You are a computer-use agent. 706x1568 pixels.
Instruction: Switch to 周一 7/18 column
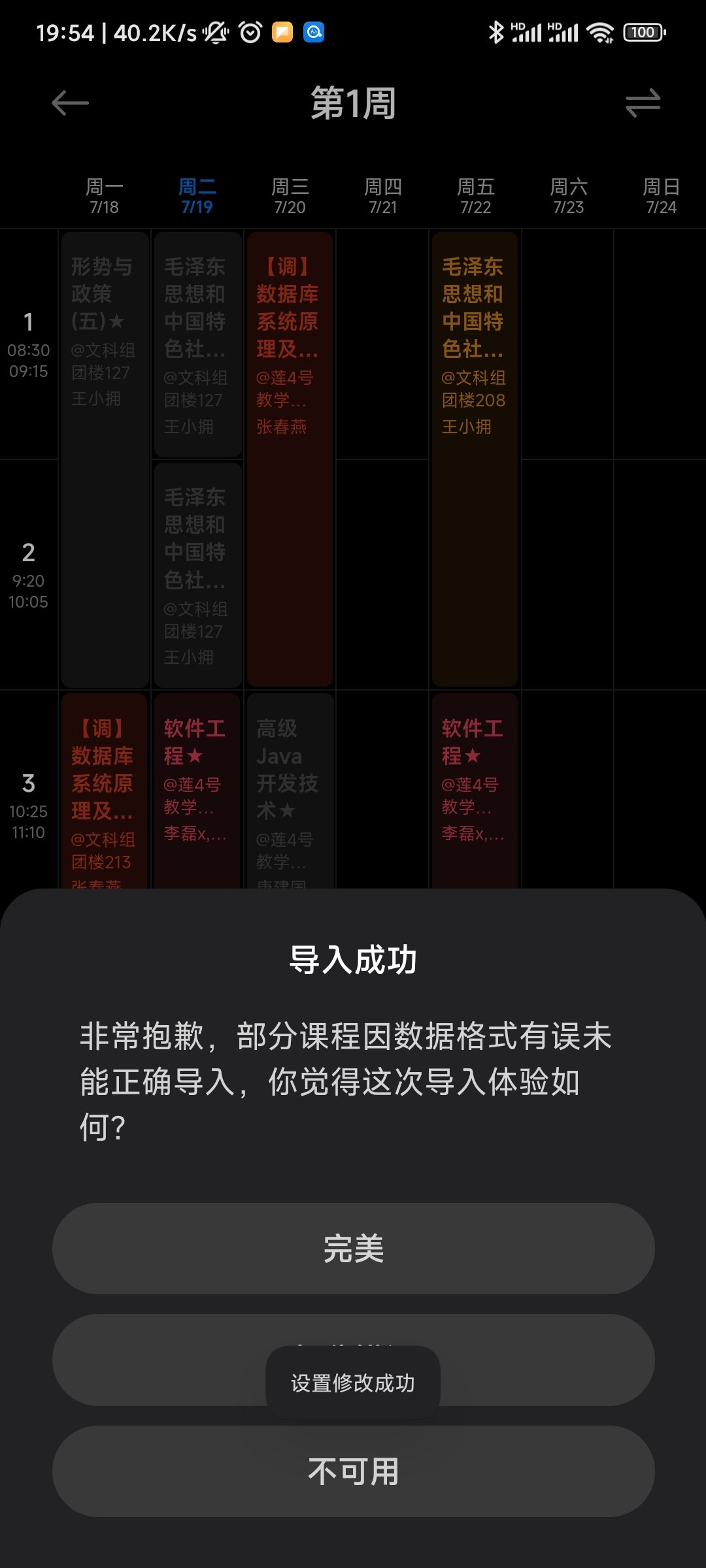pos(105,196)
